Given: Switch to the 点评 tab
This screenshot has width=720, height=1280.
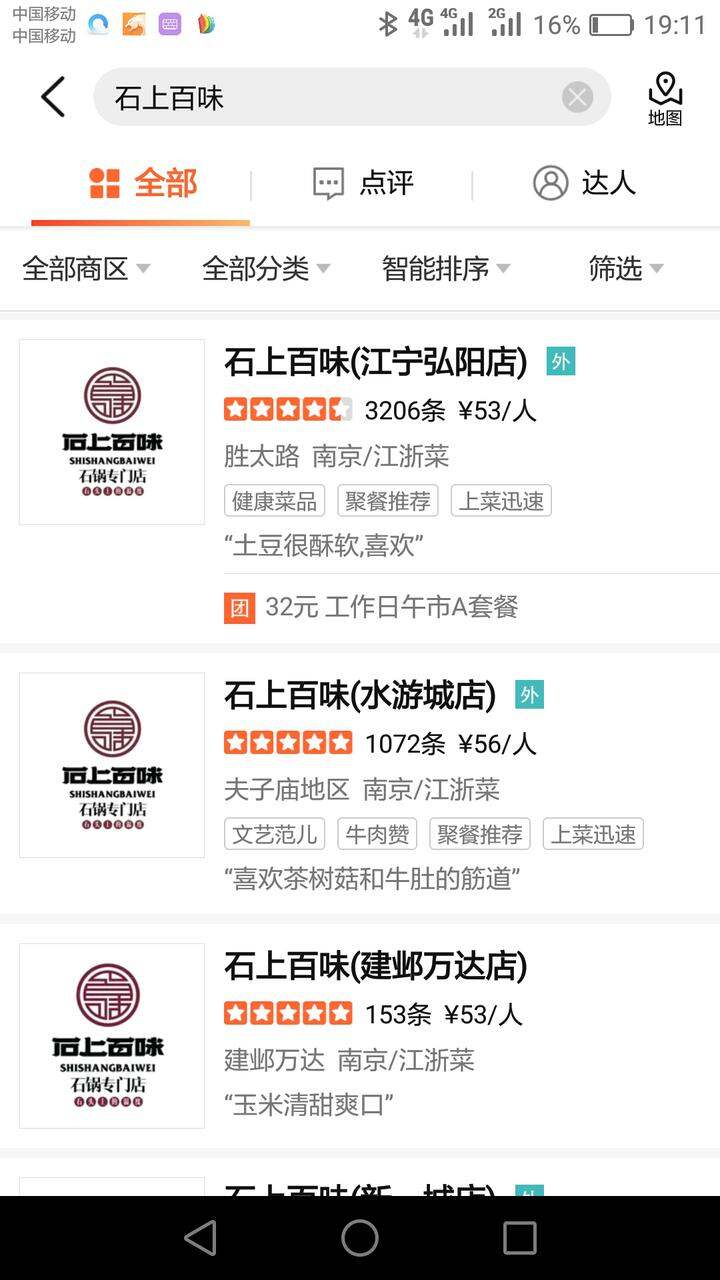Looking at the screenshot, I should tap(362, 183).
